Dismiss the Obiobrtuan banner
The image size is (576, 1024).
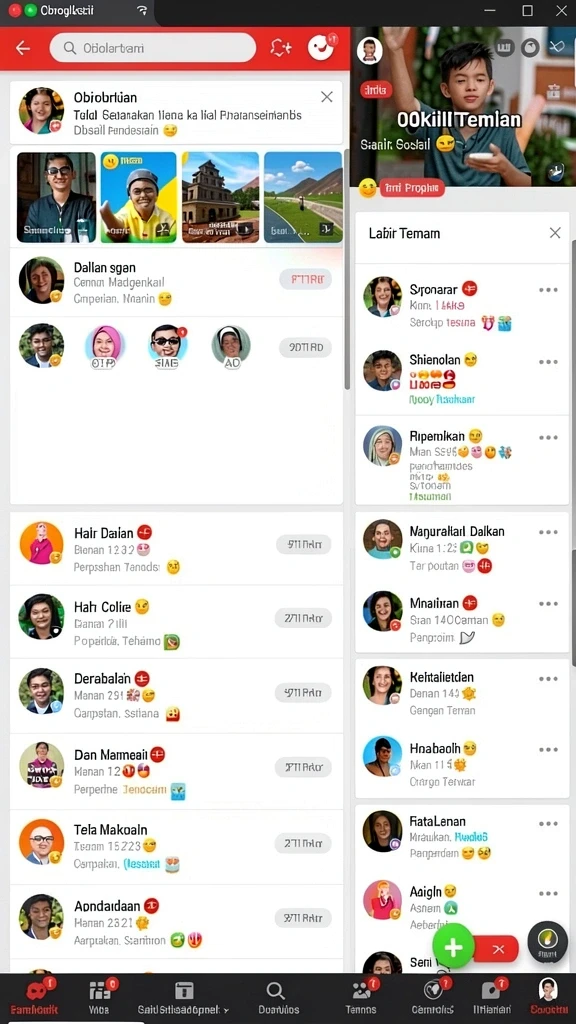[327, 97]
